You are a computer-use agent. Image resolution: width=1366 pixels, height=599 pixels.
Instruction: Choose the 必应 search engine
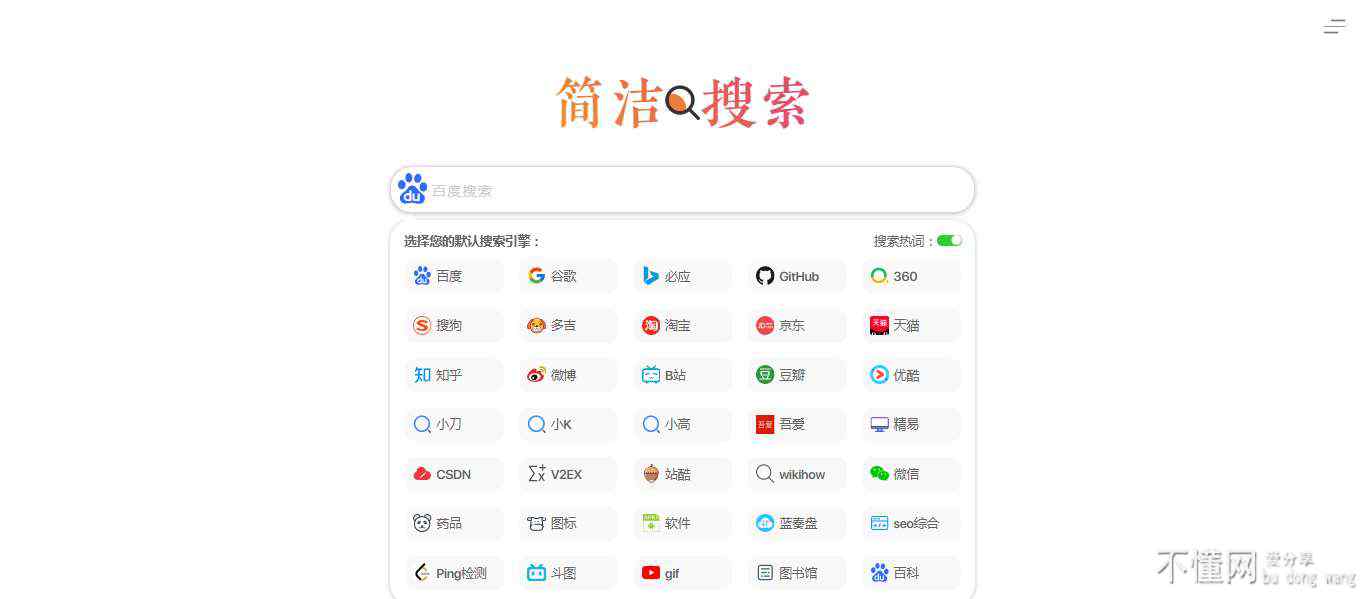682,276
